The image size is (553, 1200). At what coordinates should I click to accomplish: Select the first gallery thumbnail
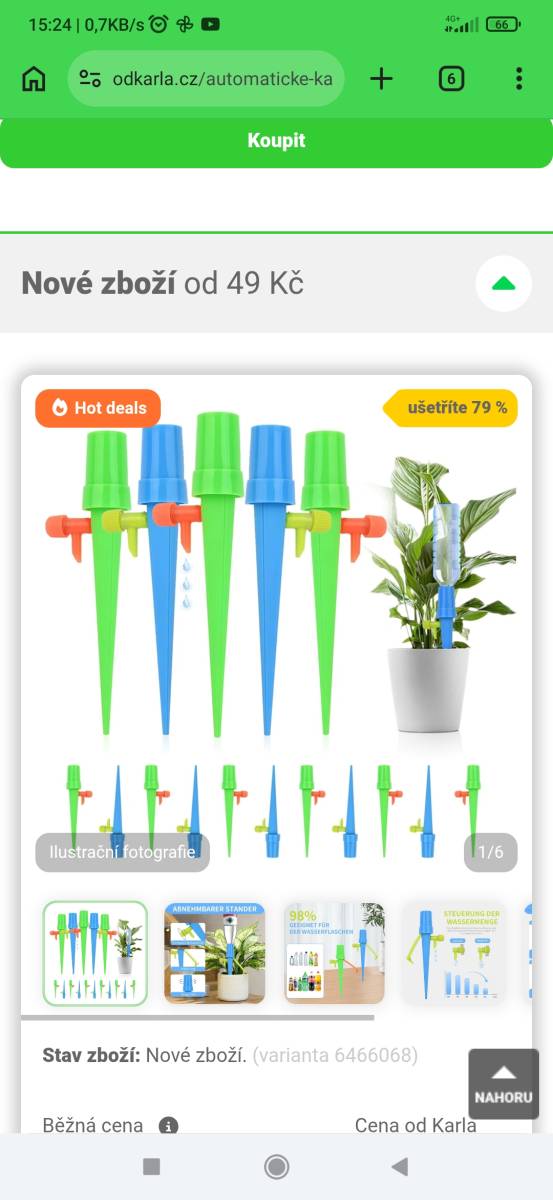95,953
